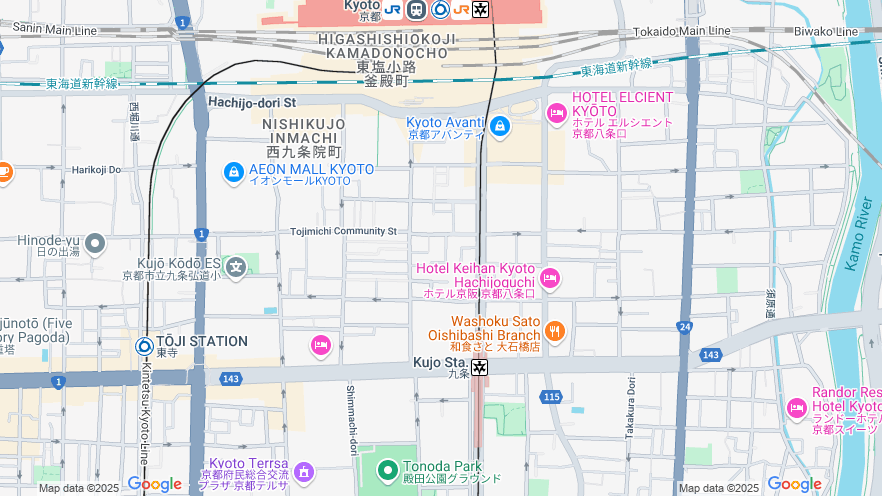Select the Kujo Kodo ES school marker
Screen dimensions: 882x496
point(235,266)
